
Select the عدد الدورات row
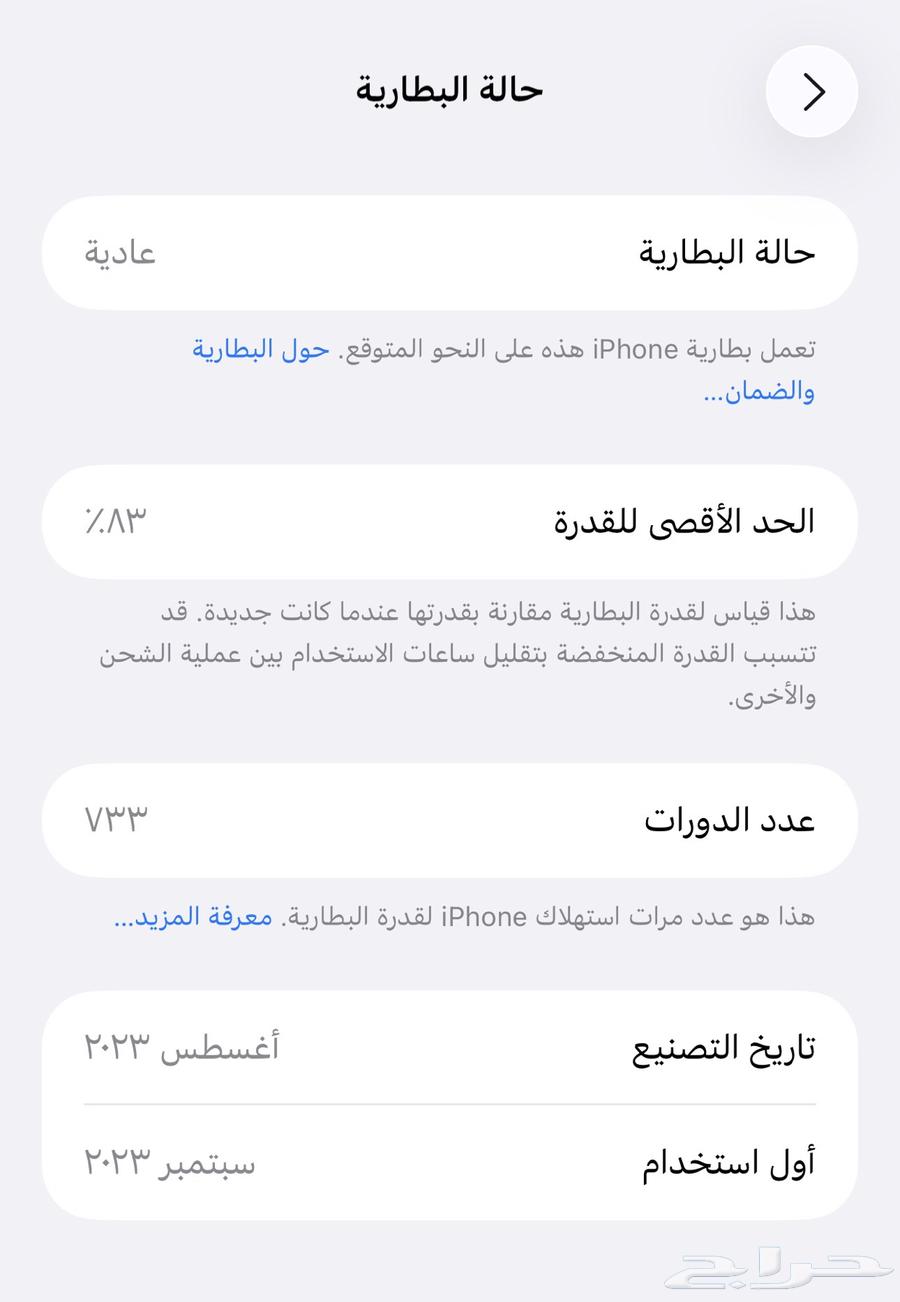coord(450,819)
